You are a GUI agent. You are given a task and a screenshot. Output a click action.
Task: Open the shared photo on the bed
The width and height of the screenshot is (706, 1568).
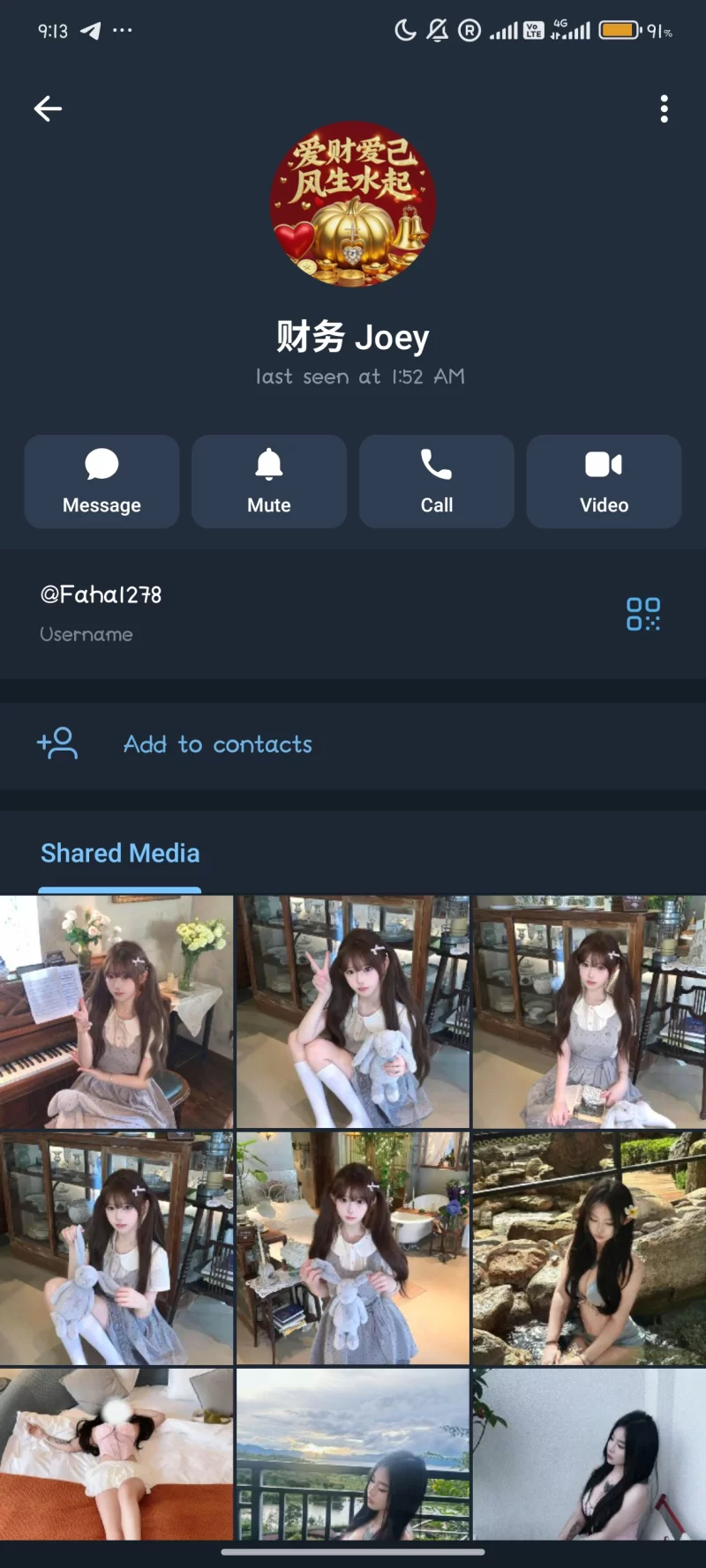click(x=116, y=1453)
